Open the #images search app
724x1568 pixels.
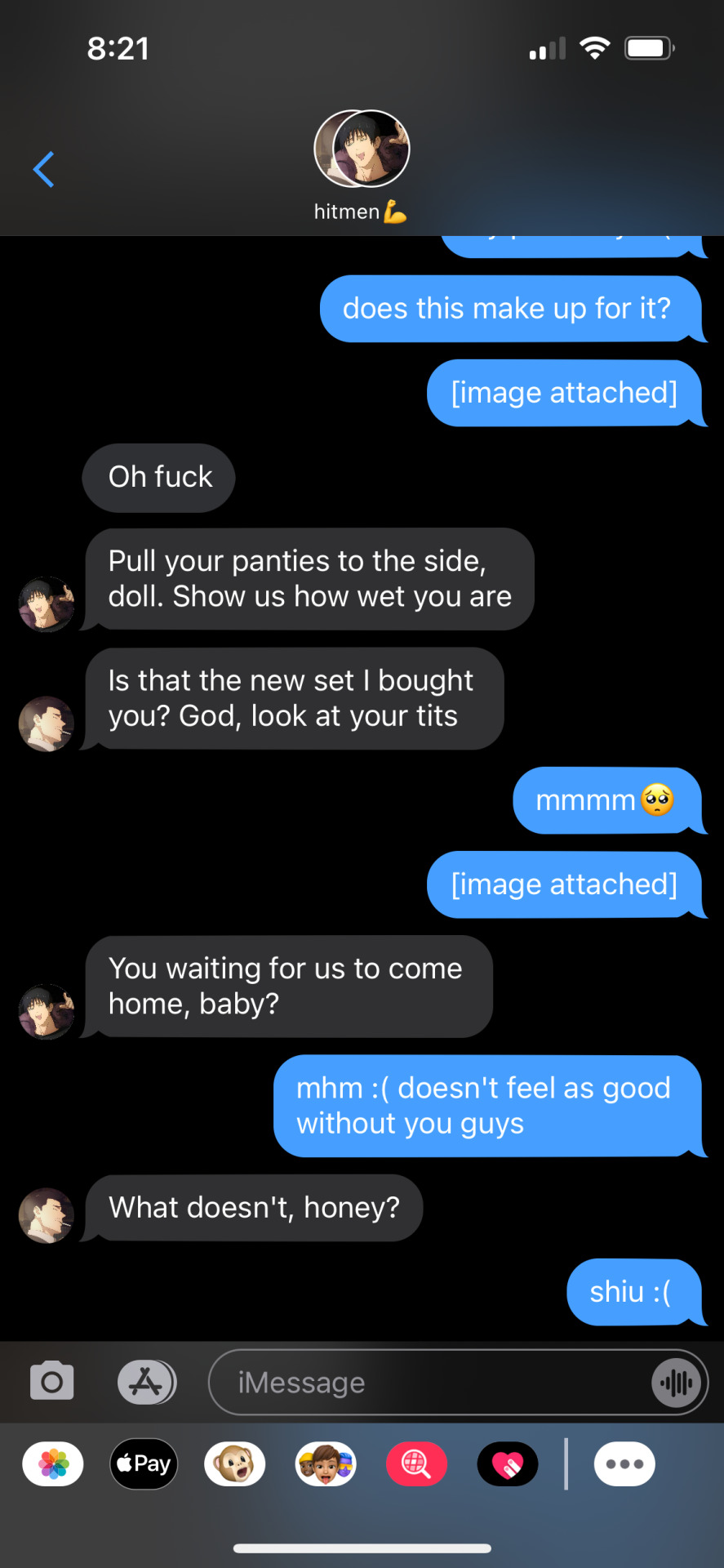coord(416,1464)
